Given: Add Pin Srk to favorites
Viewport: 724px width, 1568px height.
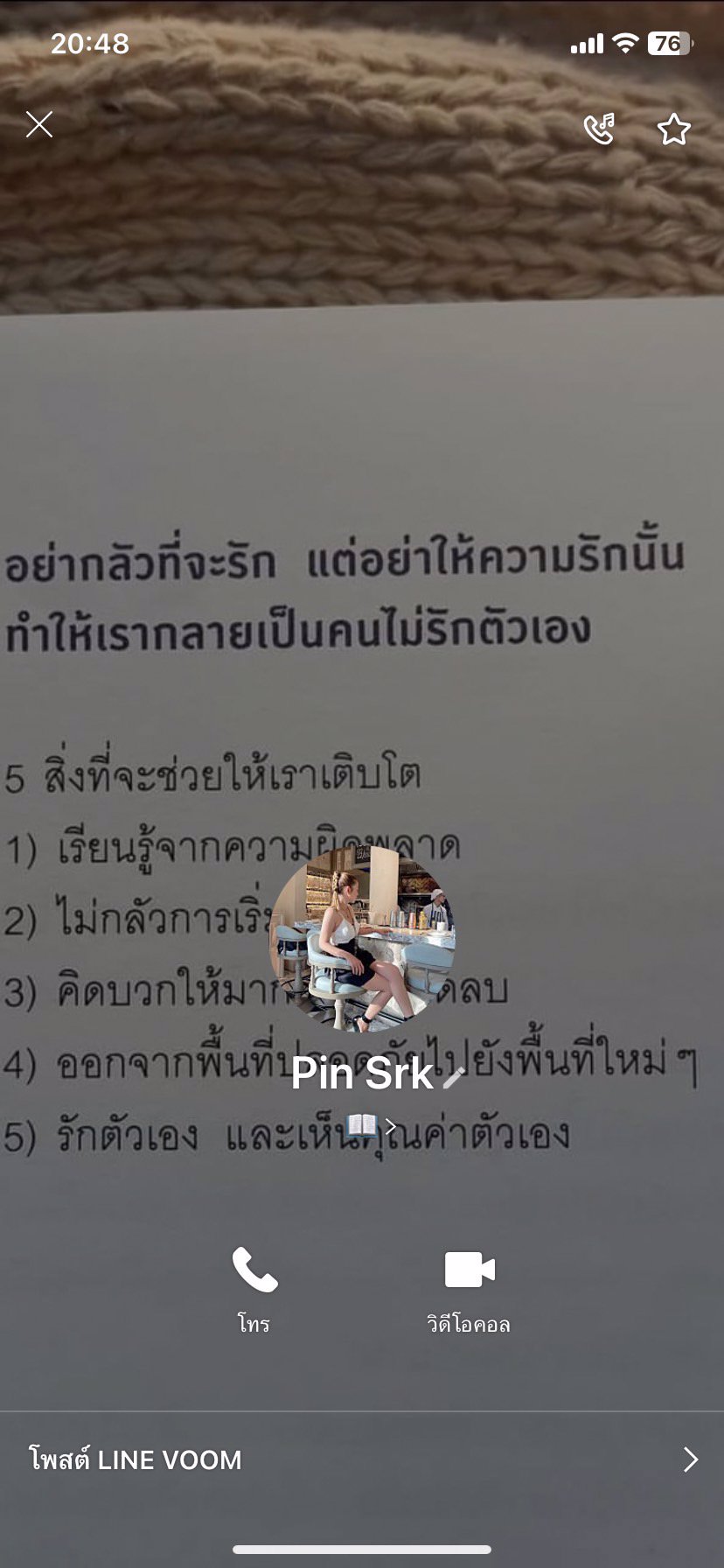Looking at the screenshot, I should [673, 129].
